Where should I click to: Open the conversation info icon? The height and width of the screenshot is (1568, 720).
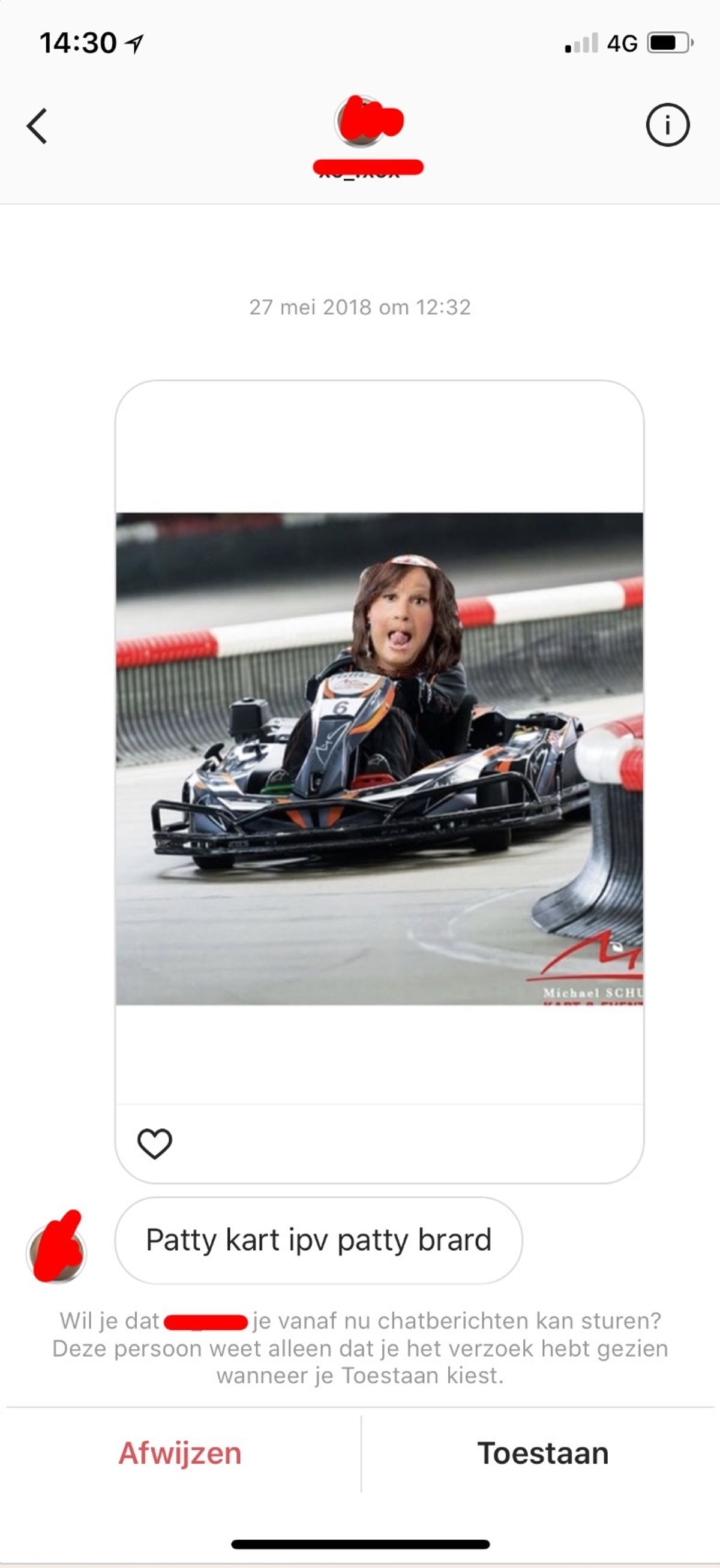click(667, 125)
